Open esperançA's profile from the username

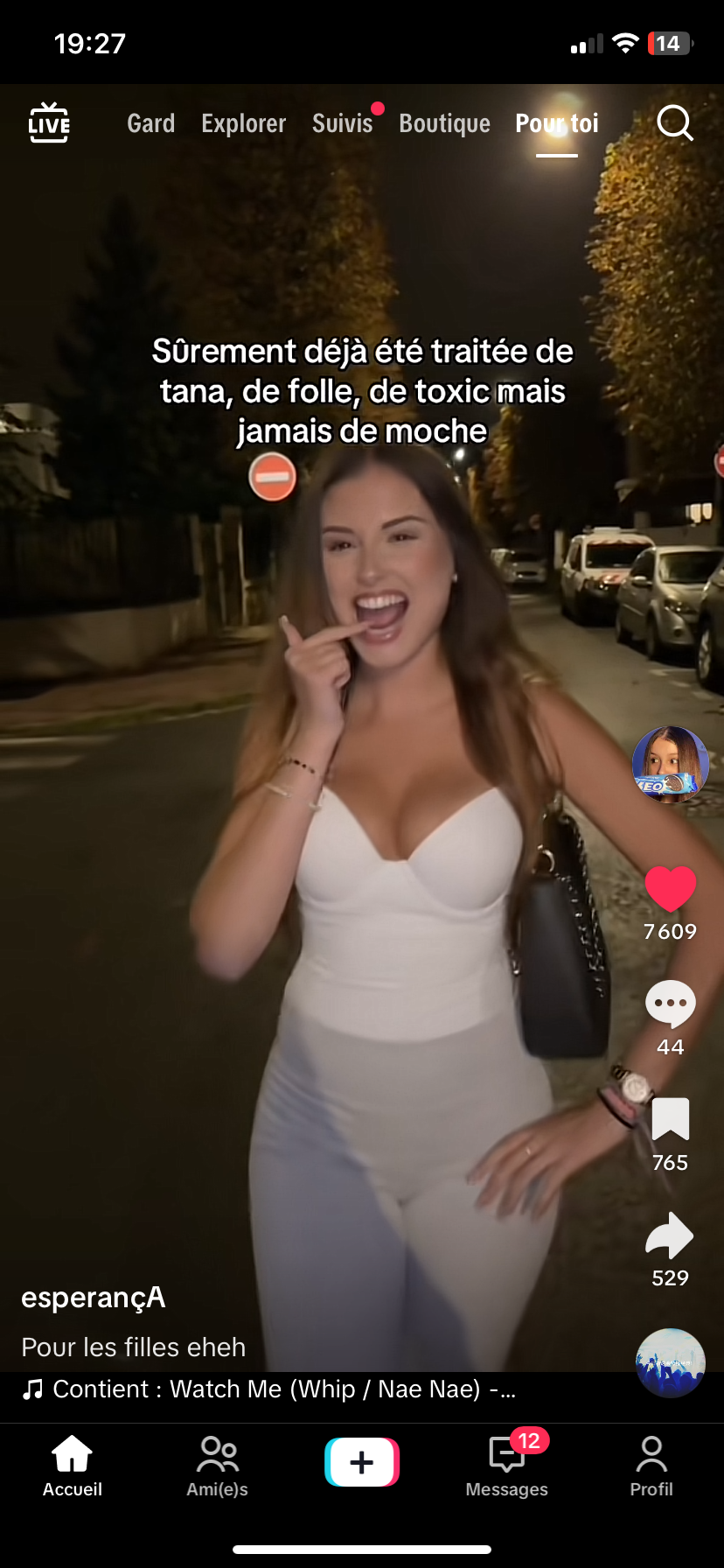94,1297
